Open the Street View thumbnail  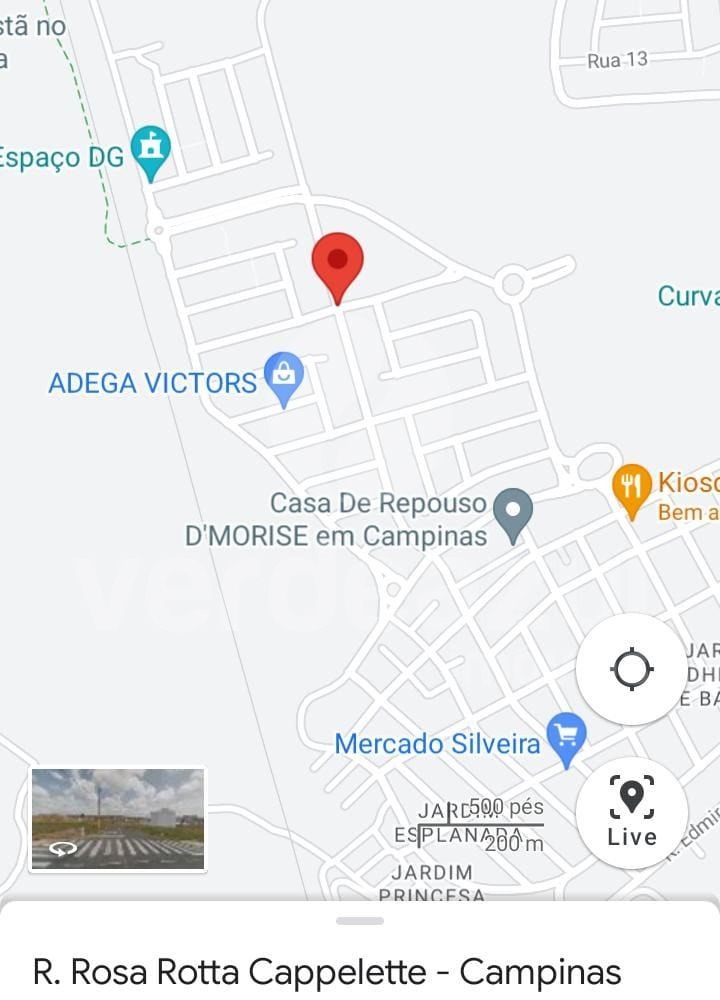tap(118, 819)
